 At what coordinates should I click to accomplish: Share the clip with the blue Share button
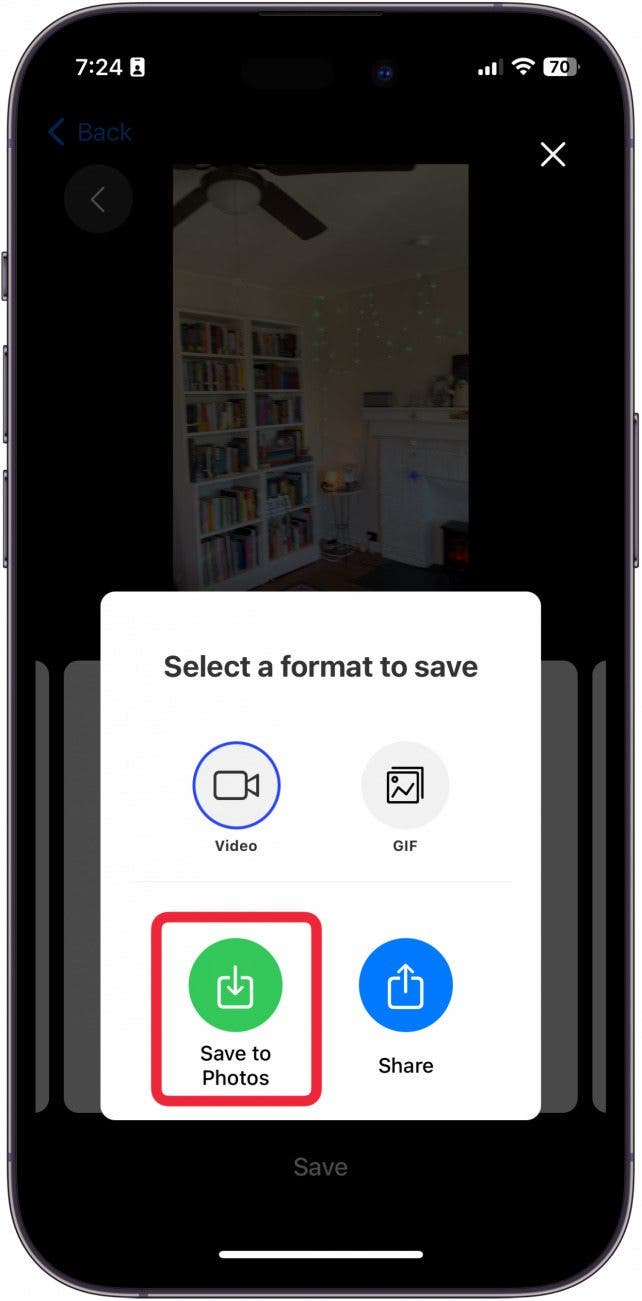405,986
